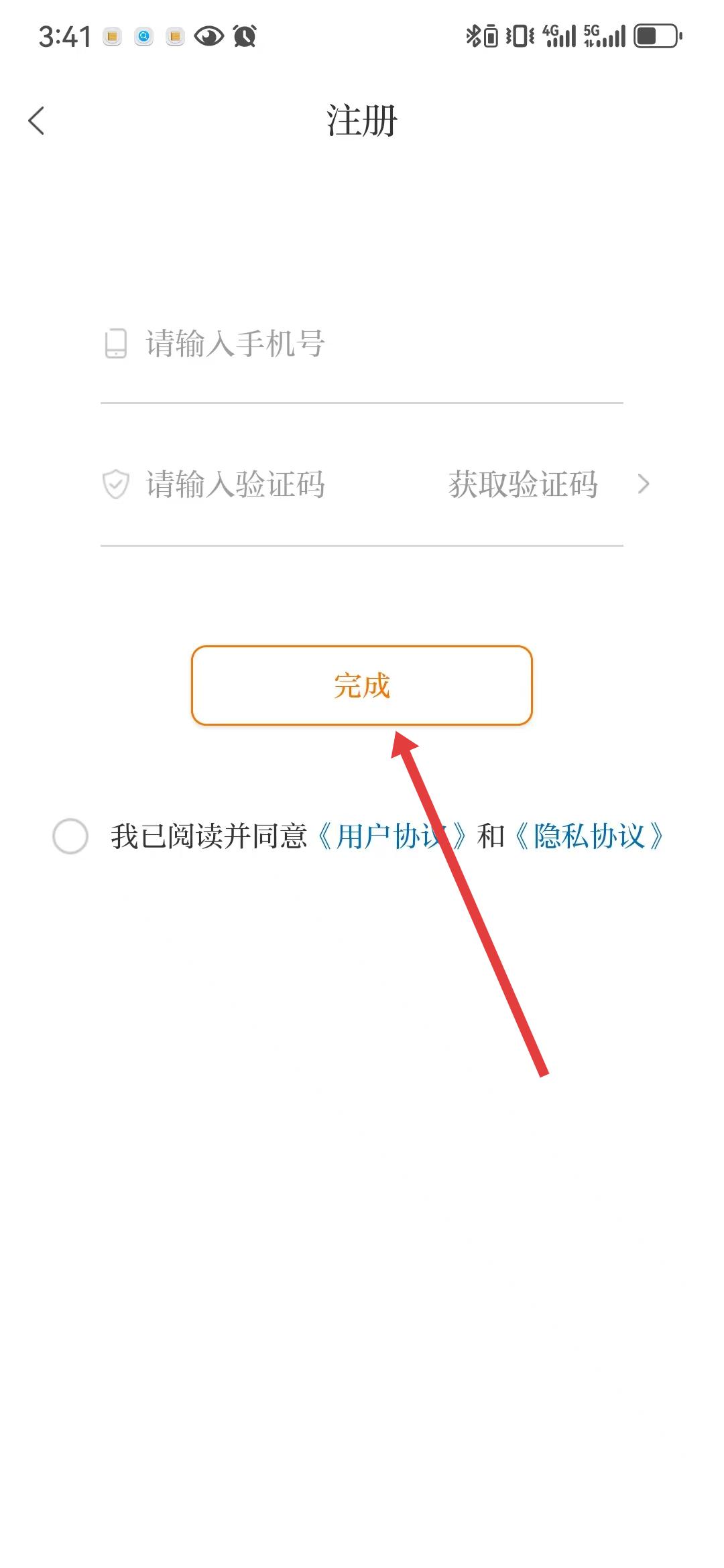The height and width of the screenshot is (1568, 724).
Task: Tap the 请输入手机号 phone number field
Action: [362, 344]
